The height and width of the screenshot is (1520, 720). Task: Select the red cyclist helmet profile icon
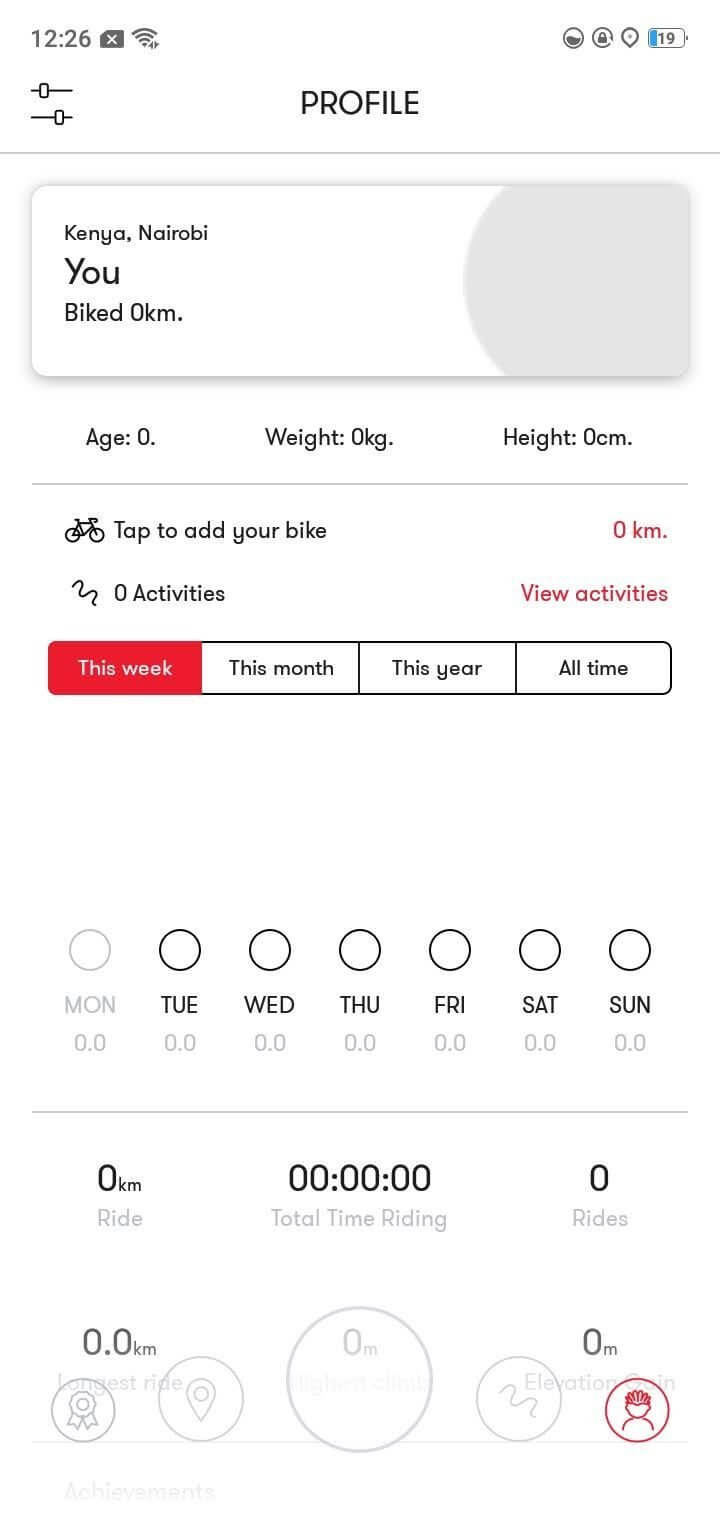point(637,1408)
